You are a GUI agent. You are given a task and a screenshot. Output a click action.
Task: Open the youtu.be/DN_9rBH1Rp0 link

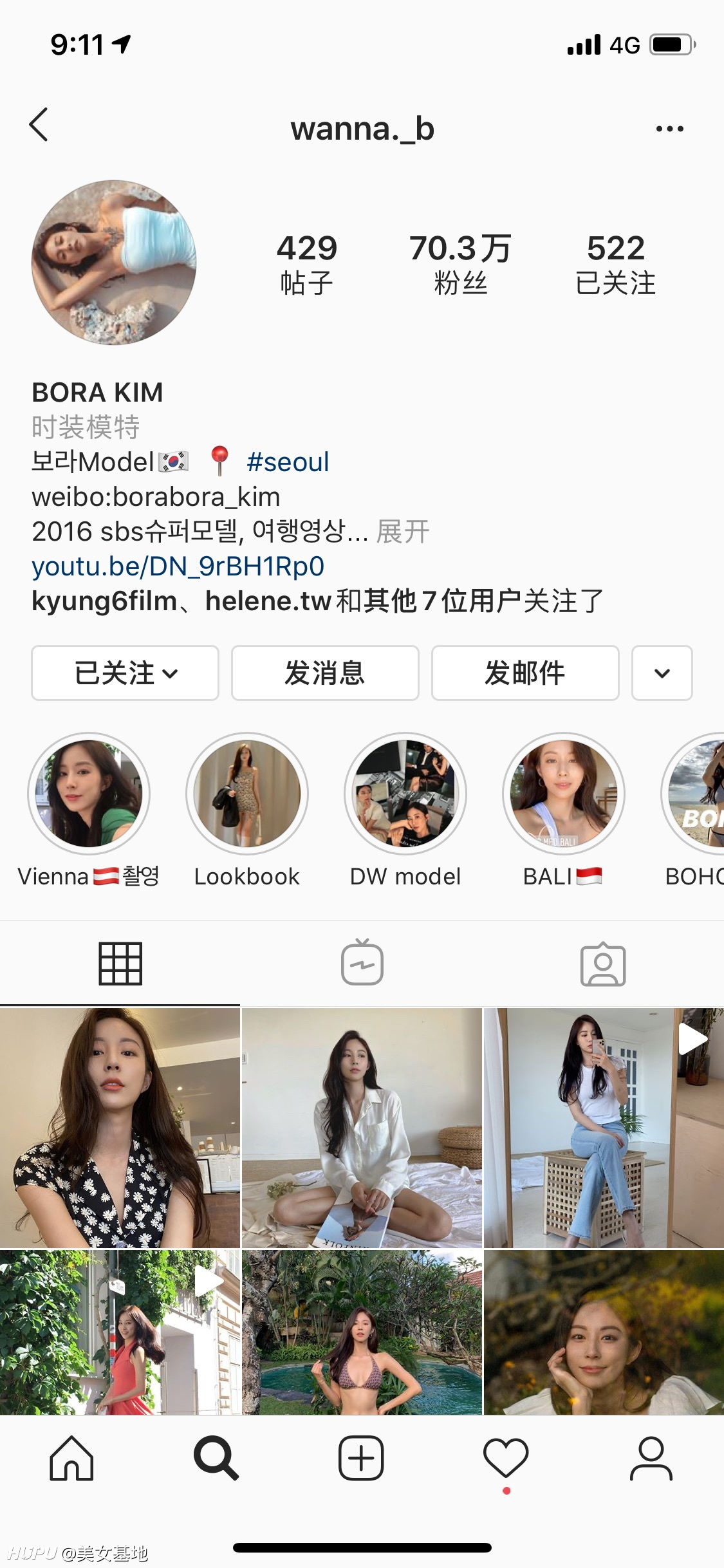tap(178, 566)
